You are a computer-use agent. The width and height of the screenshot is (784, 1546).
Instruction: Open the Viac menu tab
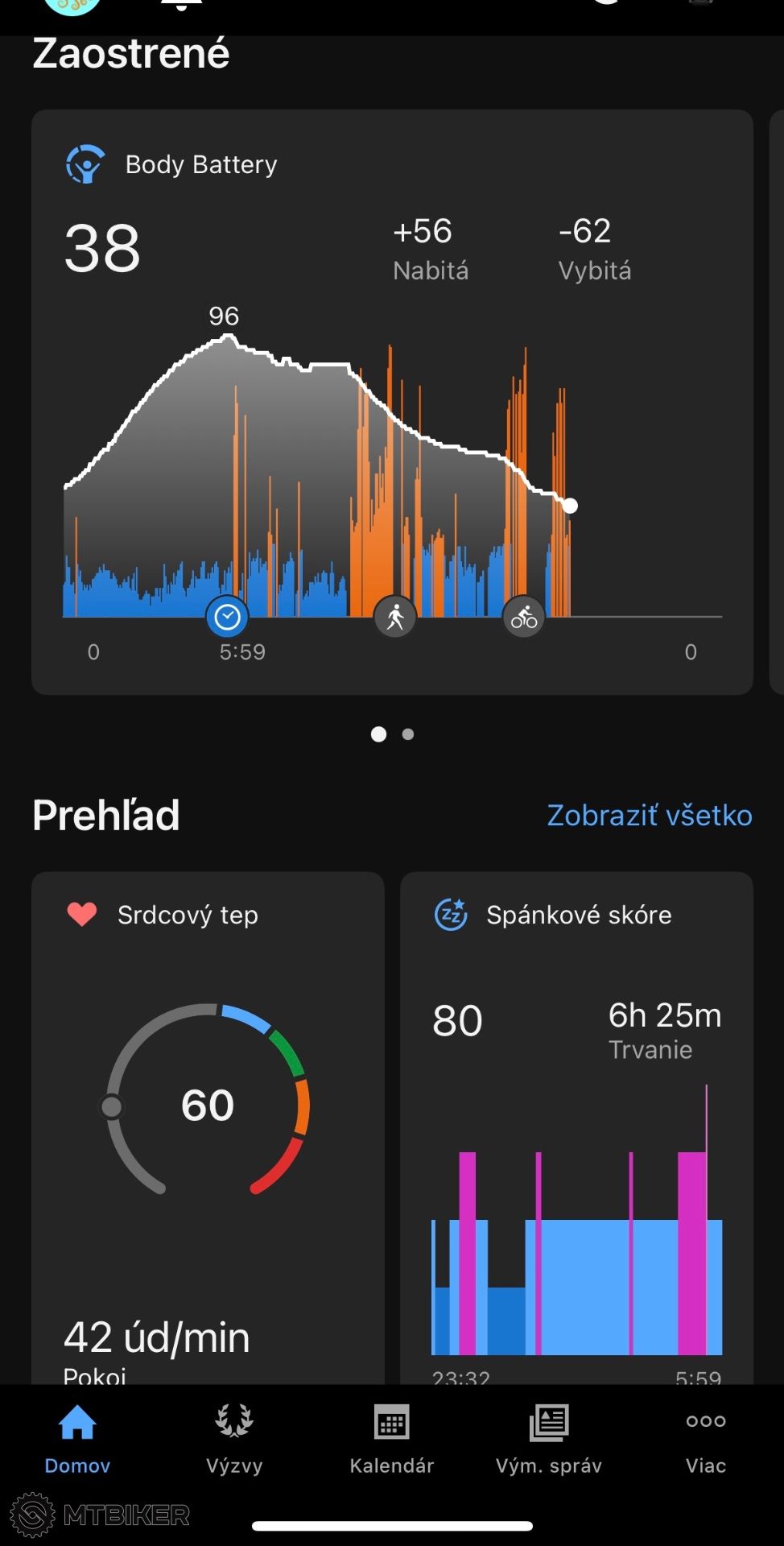[x=706, y=1440]
